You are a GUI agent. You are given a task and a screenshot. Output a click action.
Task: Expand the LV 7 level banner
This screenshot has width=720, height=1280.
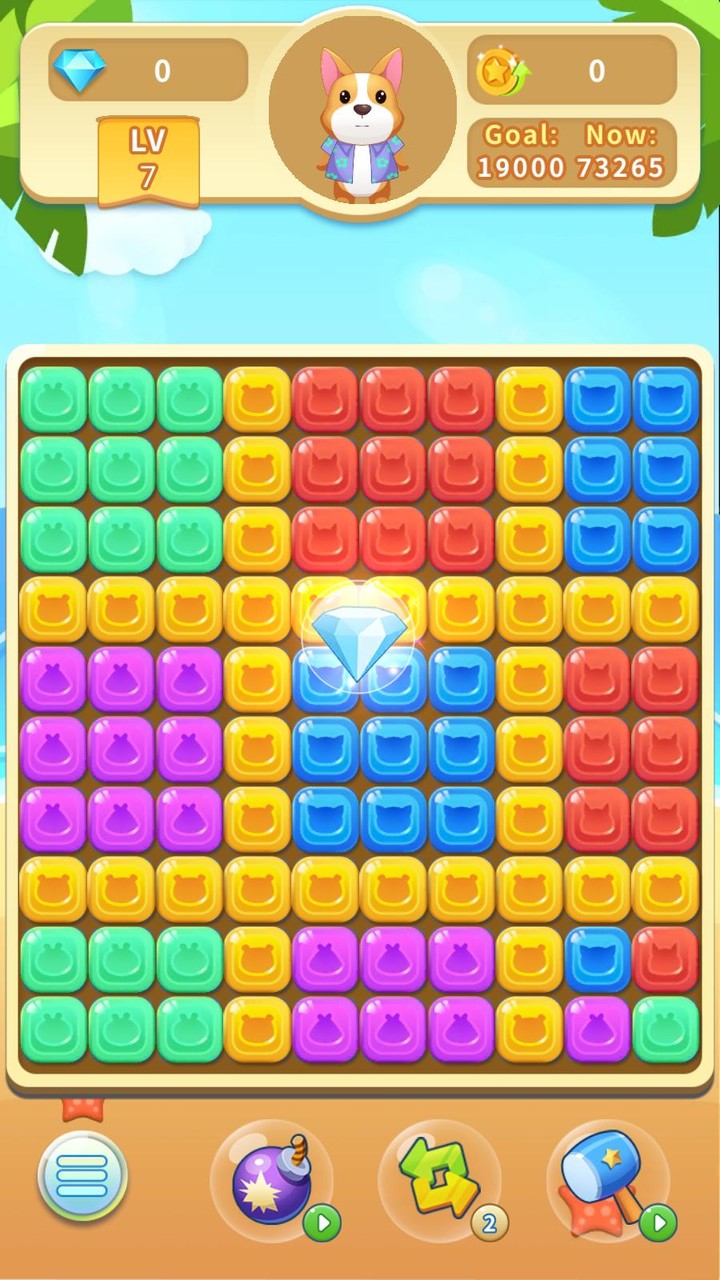coord(148,155)
